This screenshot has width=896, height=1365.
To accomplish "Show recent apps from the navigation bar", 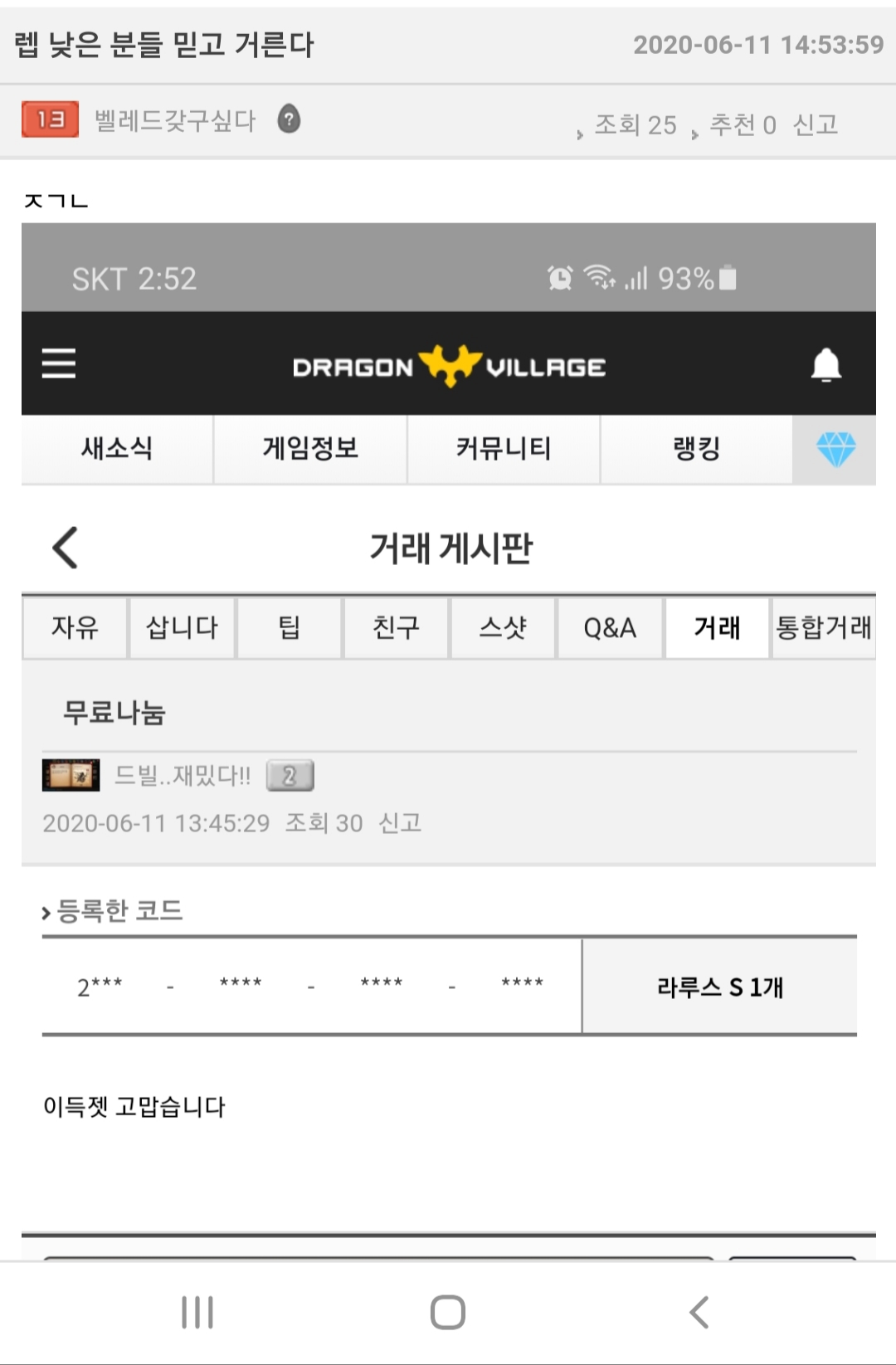I will pyautogui.click(x=197, y=1312).
